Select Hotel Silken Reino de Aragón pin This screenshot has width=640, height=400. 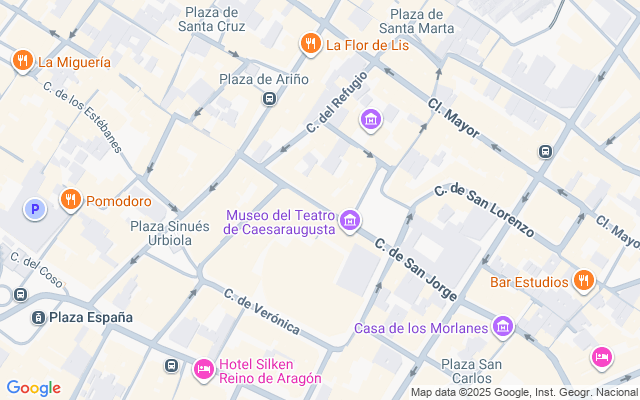pyautogui.click(x=203, y=370)
